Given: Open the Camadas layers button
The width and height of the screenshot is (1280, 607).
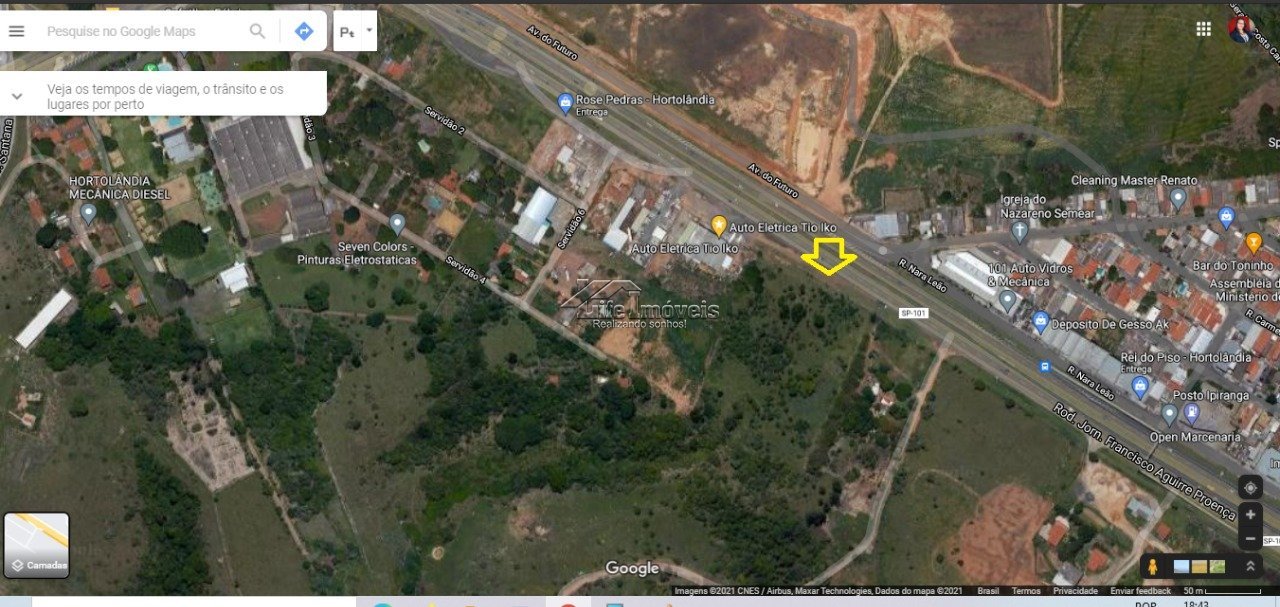Looking at the screenshot, I should (37, 545).
